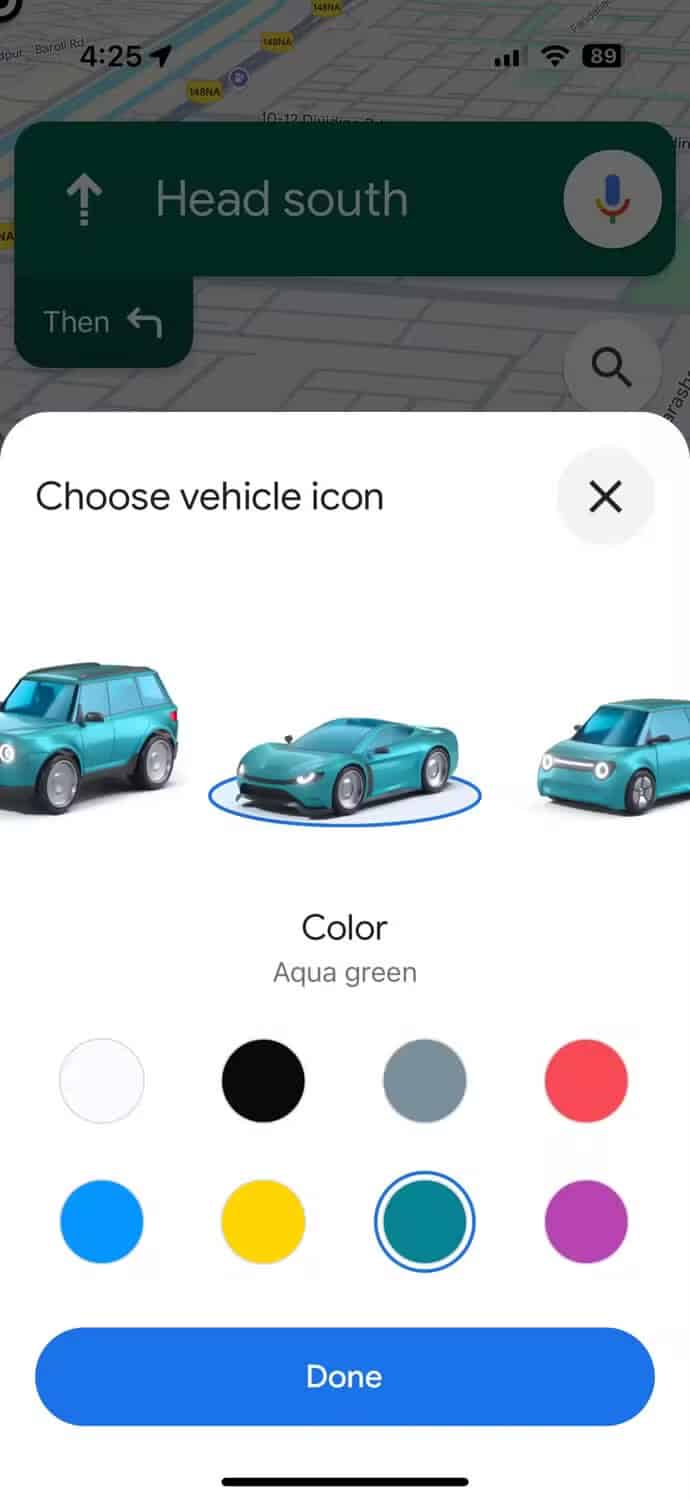
Task: Set vehicle color to purple
Action: click(586, 1221)
